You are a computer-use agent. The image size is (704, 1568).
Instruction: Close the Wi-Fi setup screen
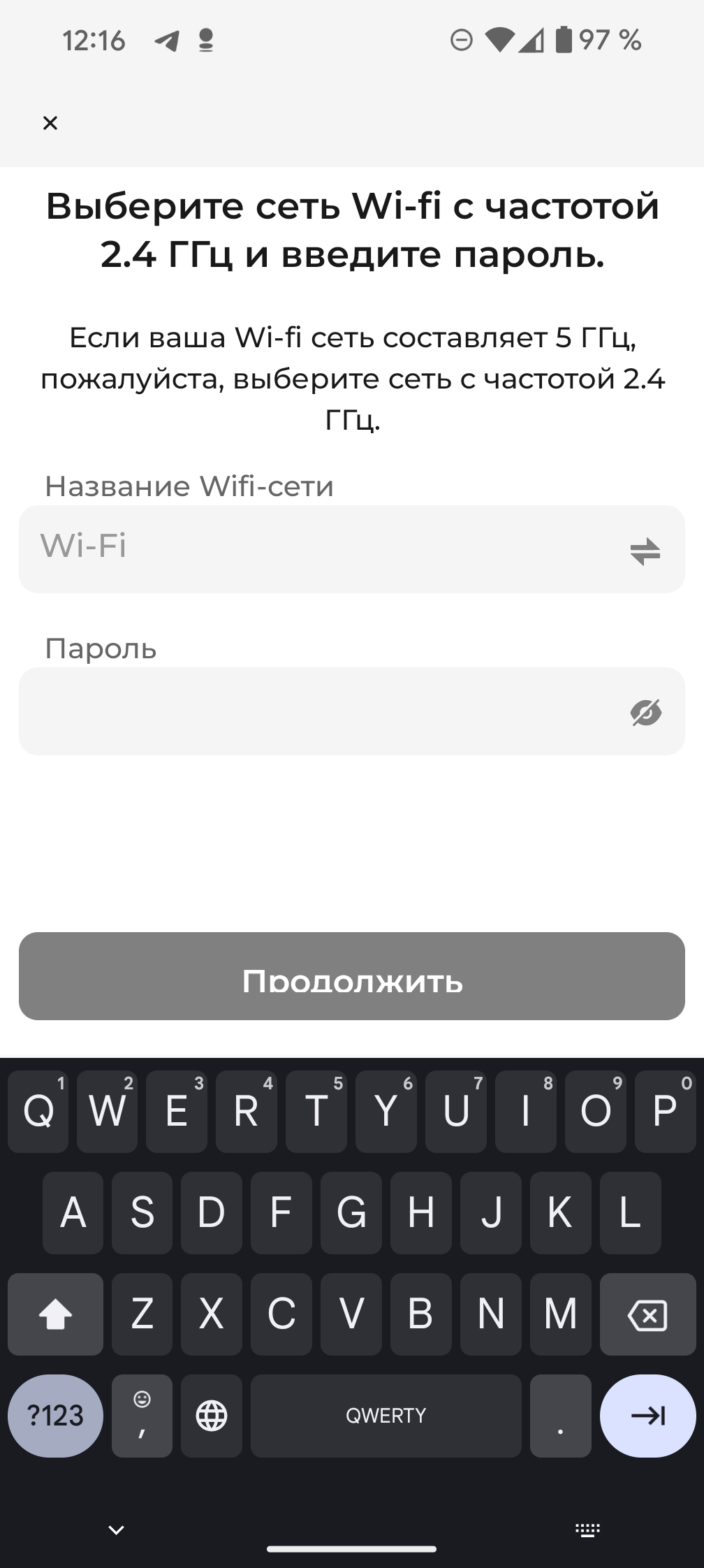(50, 124)
